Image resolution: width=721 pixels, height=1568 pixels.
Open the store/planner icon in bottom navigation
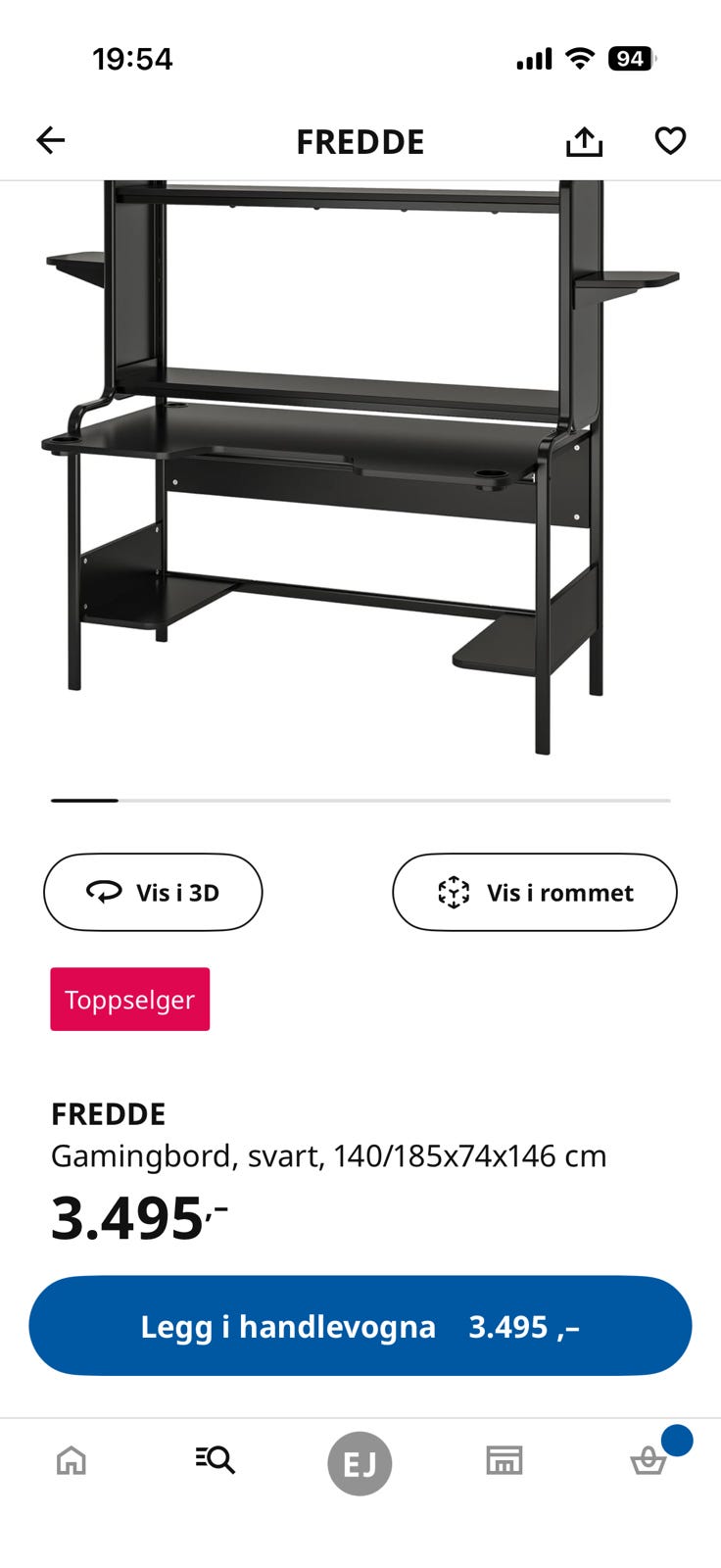tap(505, 1460)
